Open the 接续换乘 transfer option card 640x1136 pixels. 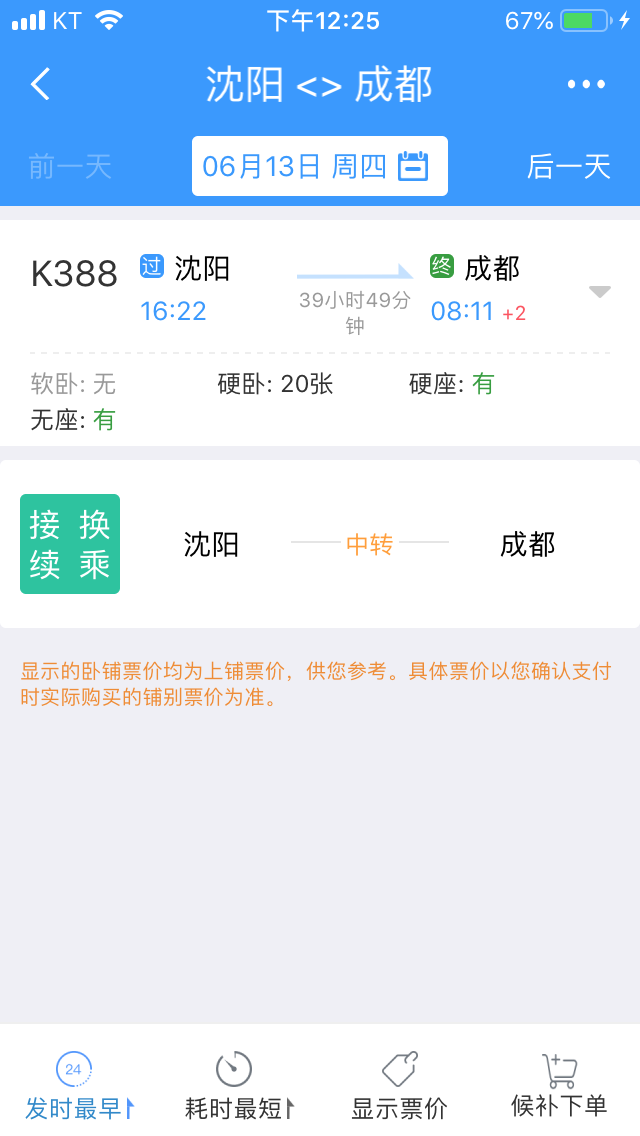point(320,544)
